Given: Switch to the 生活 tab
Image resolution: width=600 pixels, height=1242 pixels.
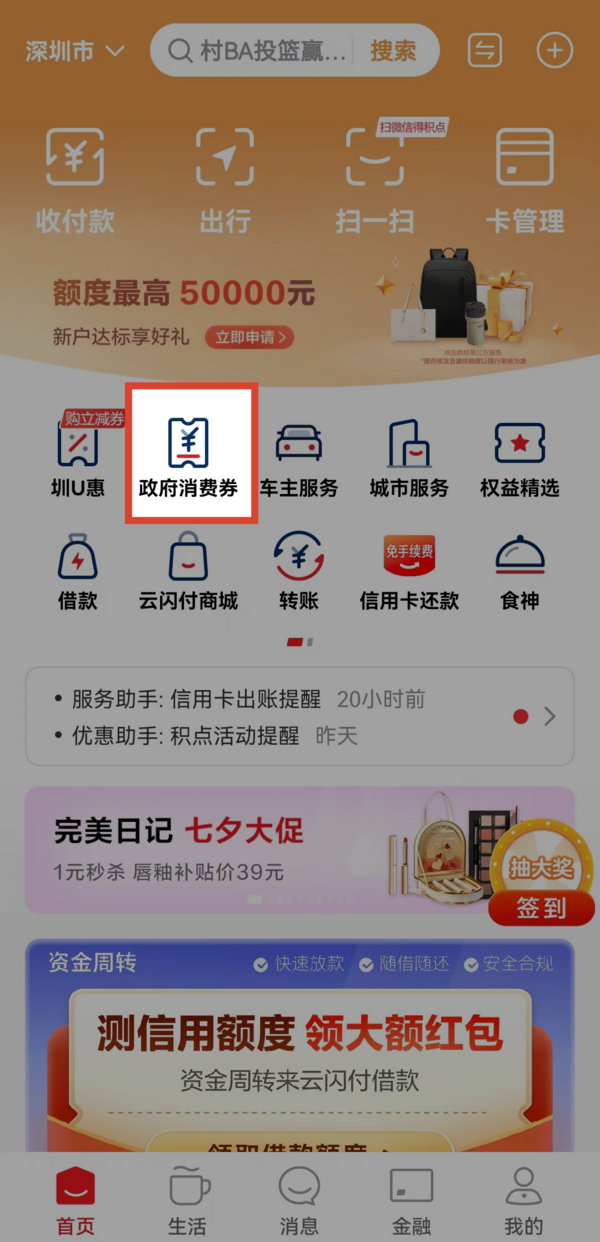Looking at the screenshot, I should pyautogui.click(x=187, y=1199).
